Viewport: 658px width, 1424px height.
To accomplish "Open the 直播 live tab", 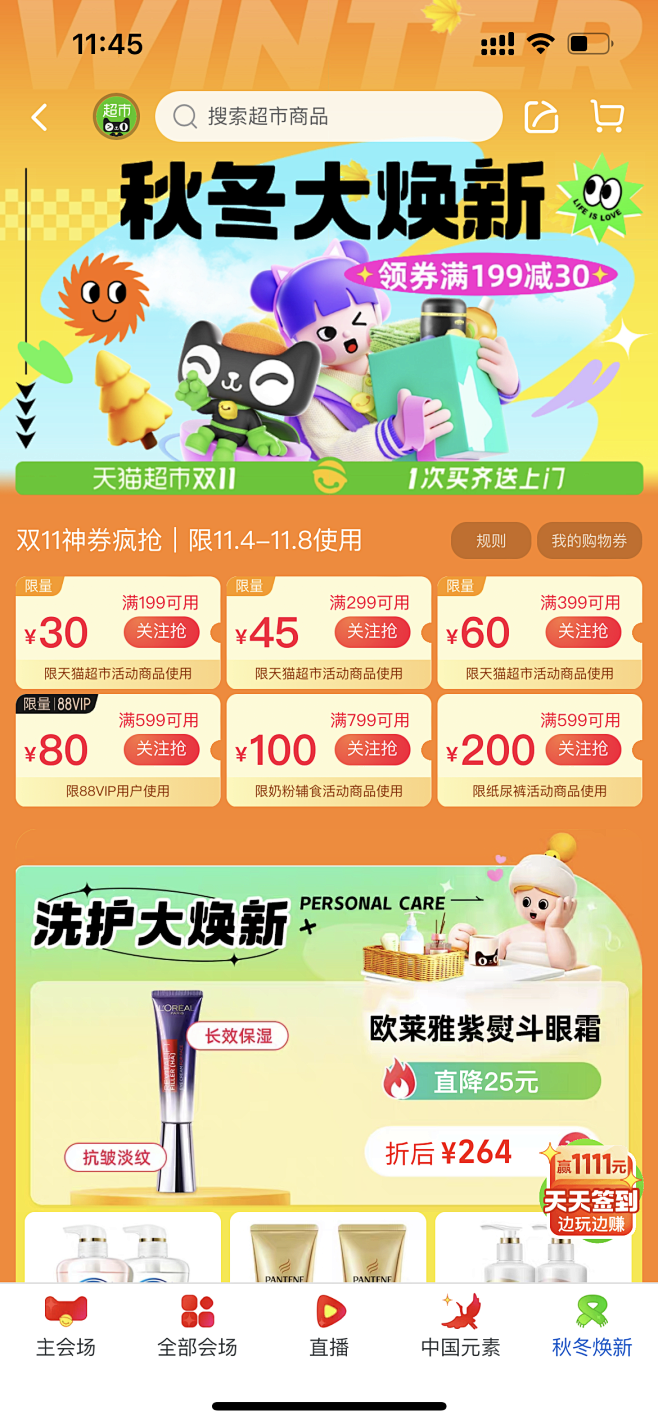I will pos(329,1326).
